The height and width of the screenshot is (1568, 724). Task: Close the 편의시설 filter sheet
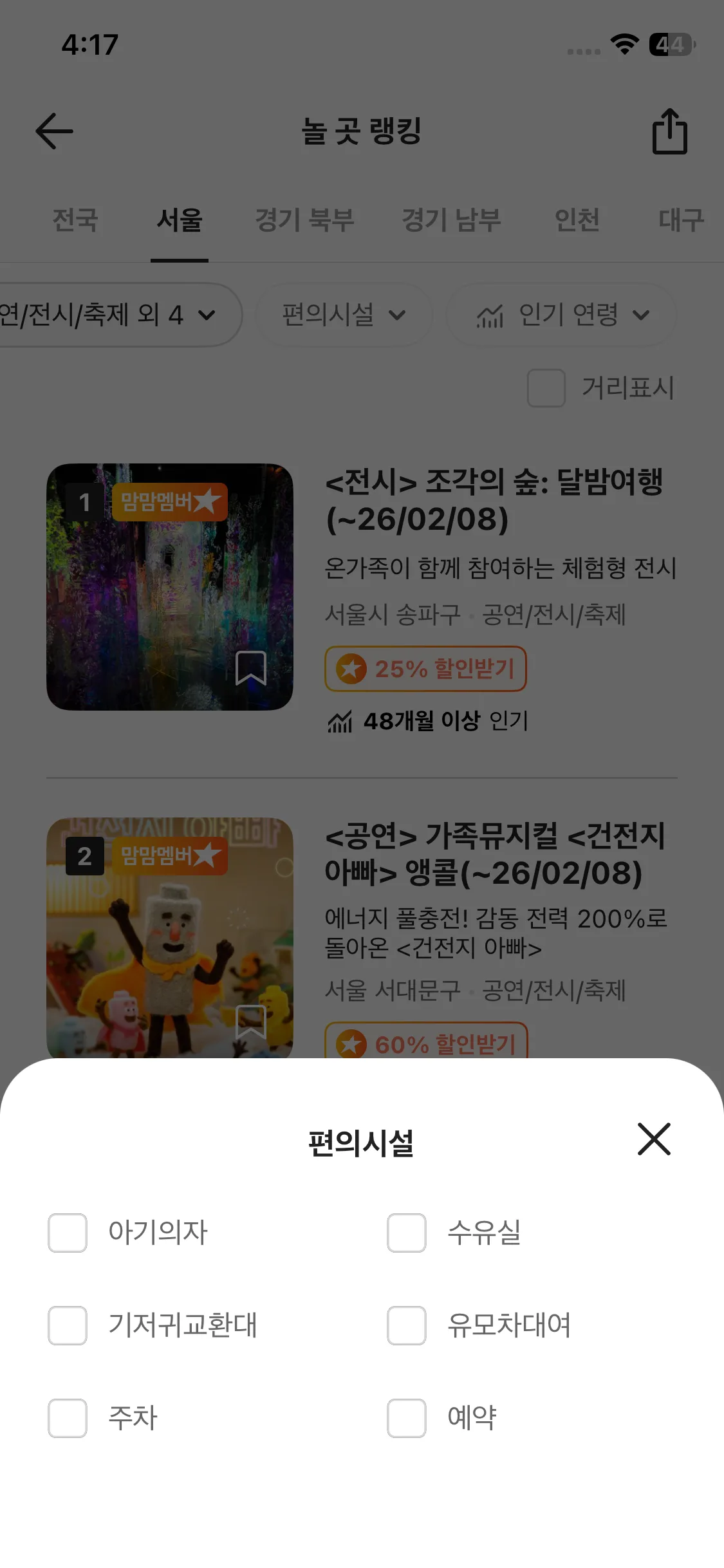click(x=654, y=1139)
